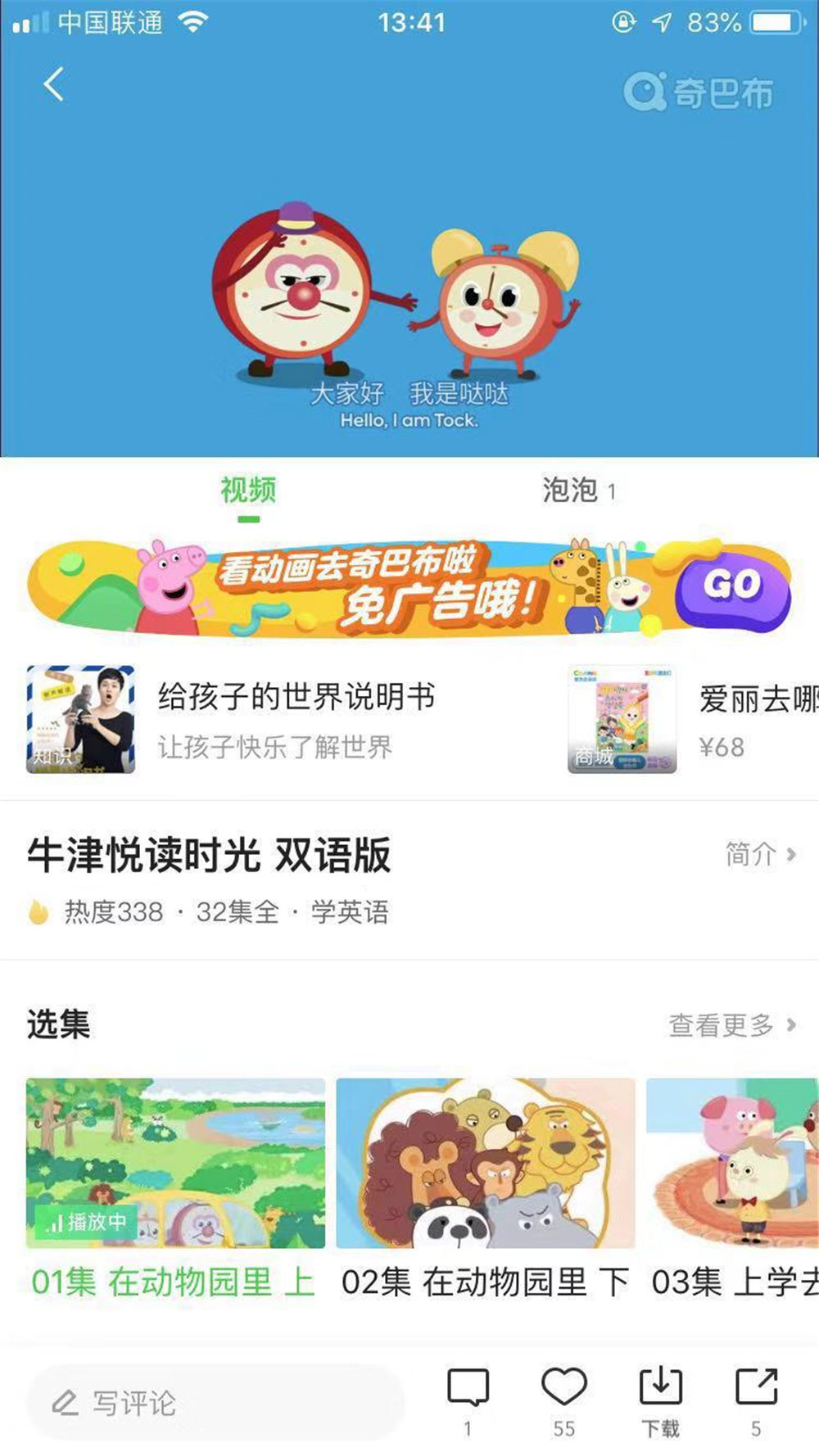
Task: Go back using the top-left arrow
Action: pyautogui.click(x=54, y=84)
